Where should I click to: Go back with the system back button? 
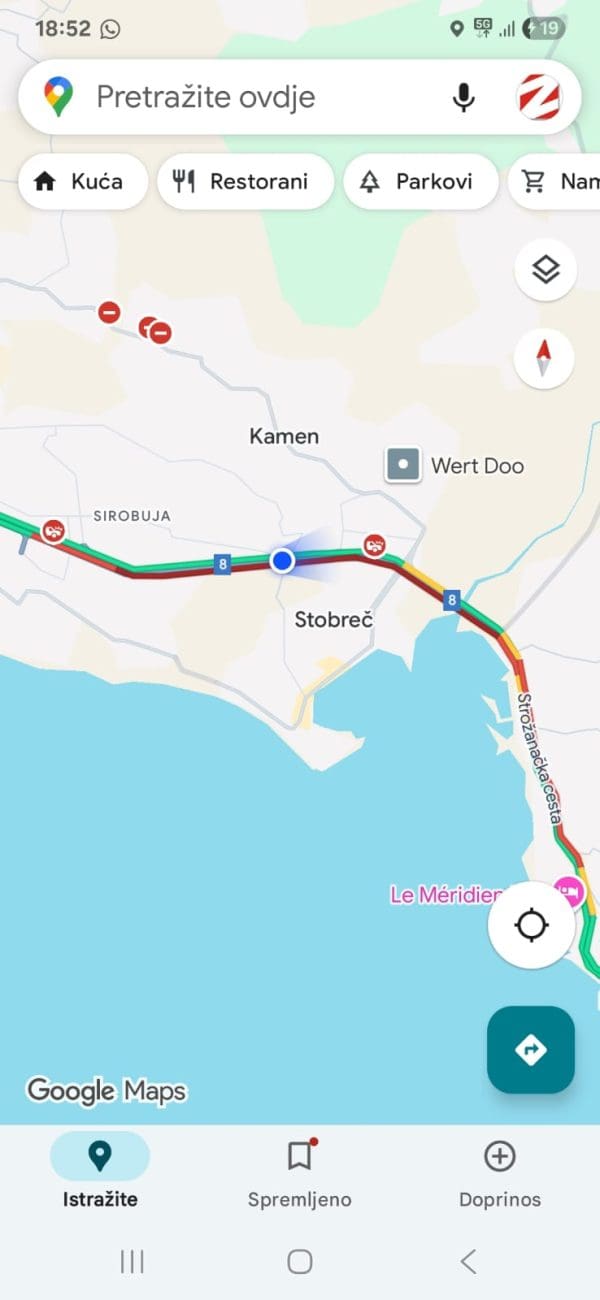(x=468, y=1261)
